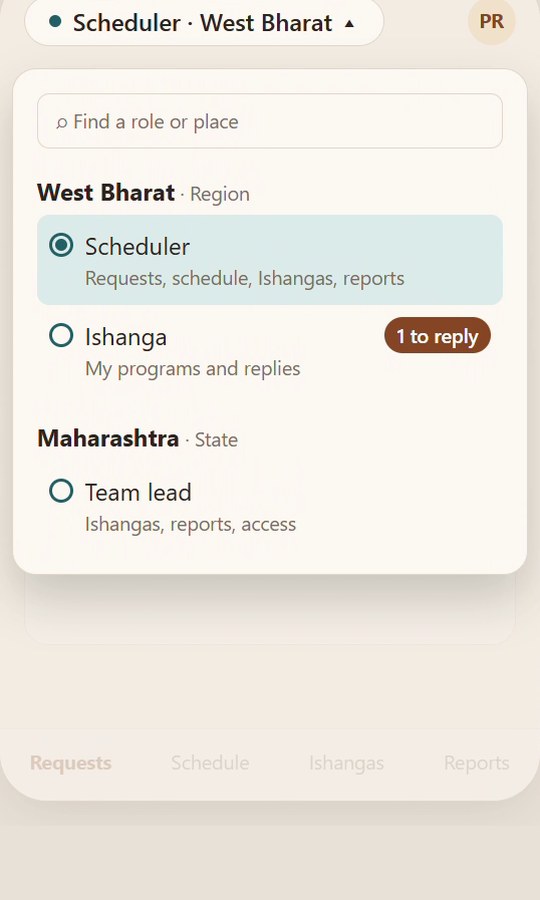Tap the Find a role or place field

tap(270, 121)
